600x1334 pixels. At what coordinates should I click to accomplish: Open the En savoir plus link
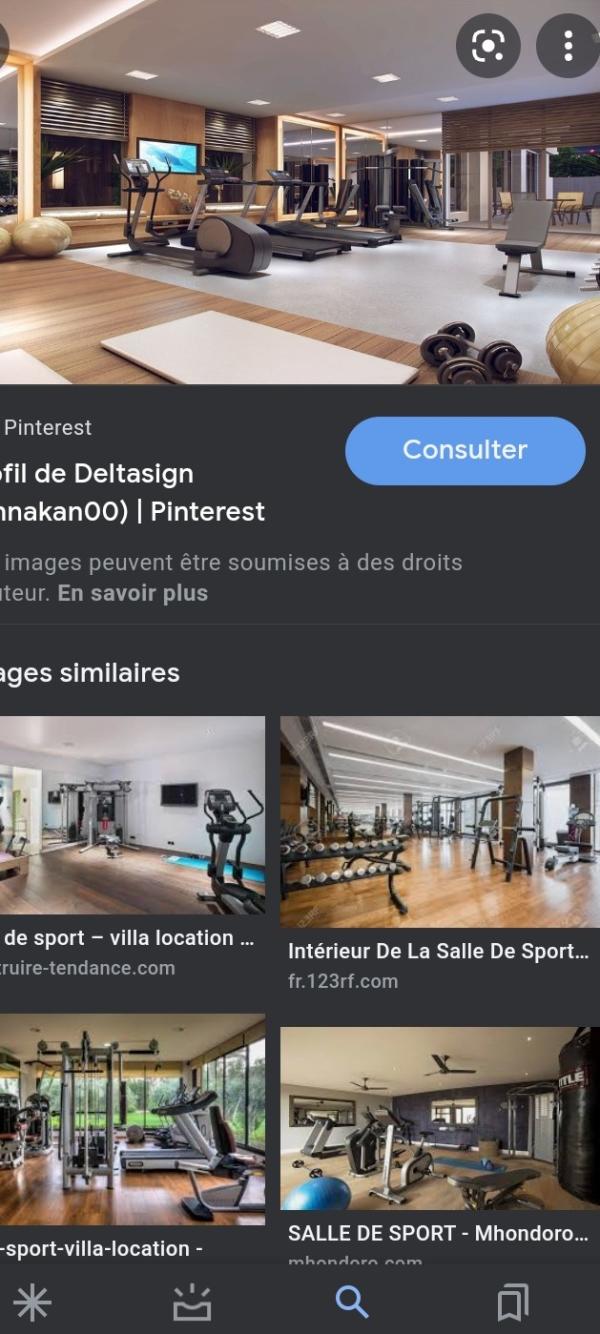tap(132, 593)
